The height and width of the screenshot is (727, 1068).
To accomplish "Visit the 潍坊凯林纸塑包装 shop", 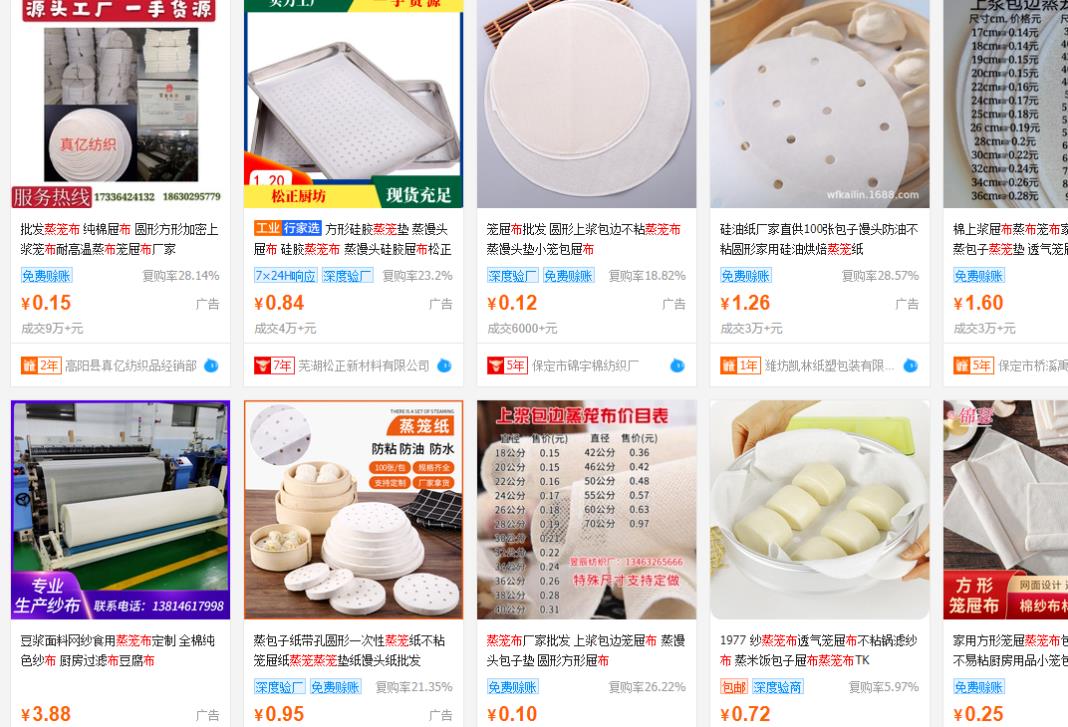I will tap(829, 366).
